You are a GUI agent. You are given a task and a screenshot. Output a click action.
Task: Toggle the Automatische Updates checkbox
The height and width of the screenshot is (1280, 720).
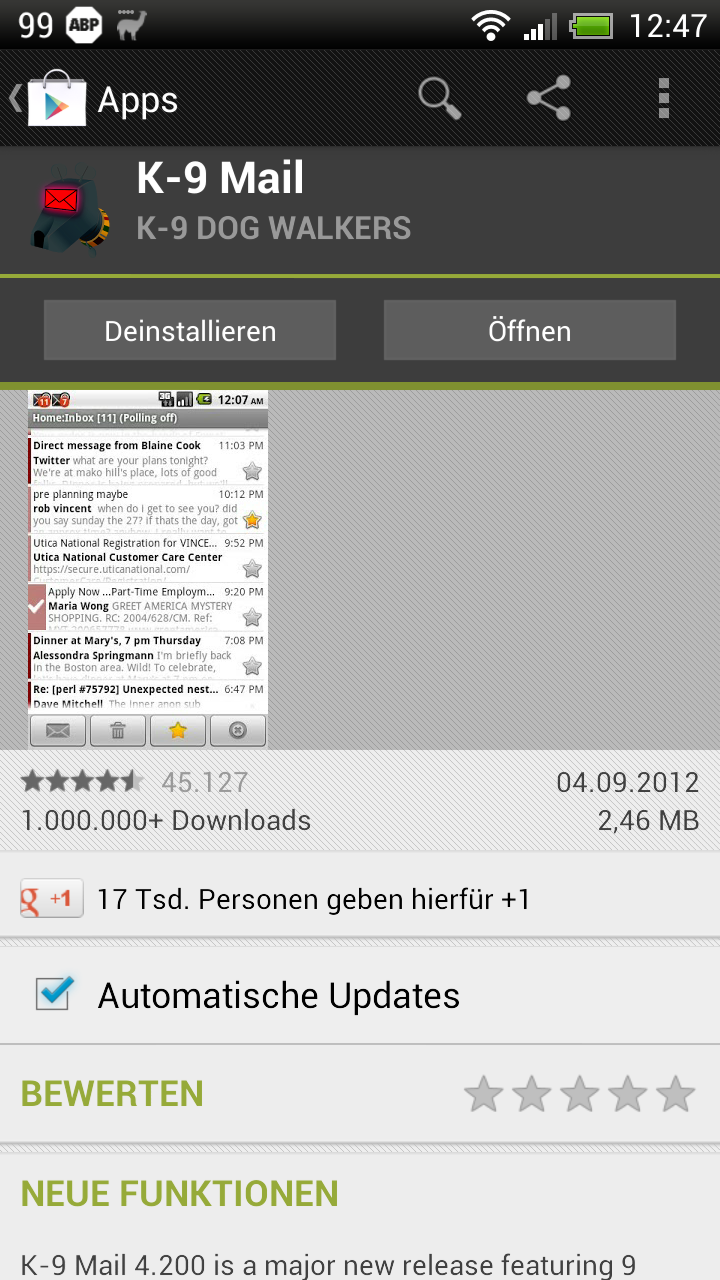pos(54,994)
